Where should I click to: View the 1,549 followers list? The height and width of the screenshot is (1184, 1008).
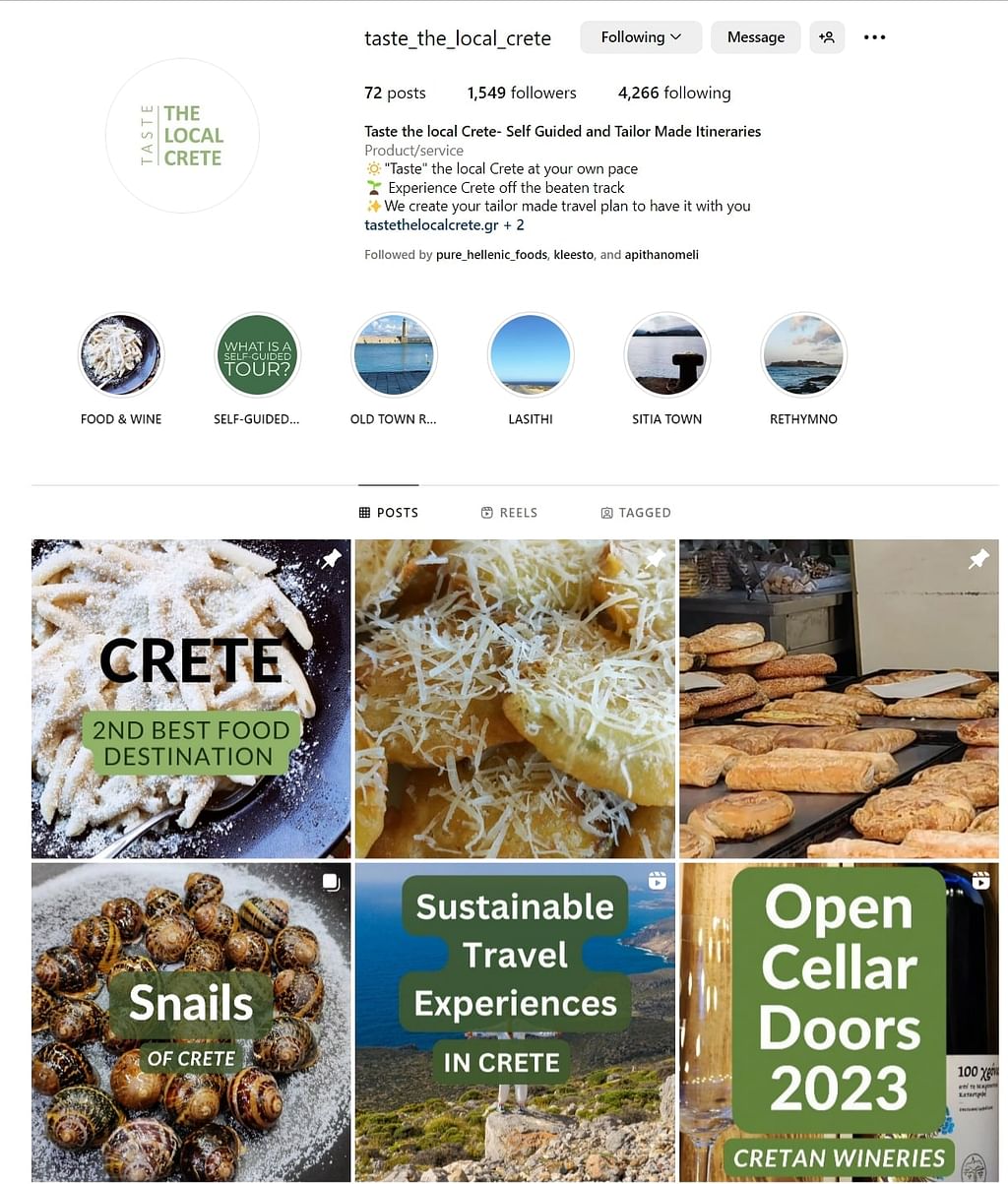click(522, 93)
